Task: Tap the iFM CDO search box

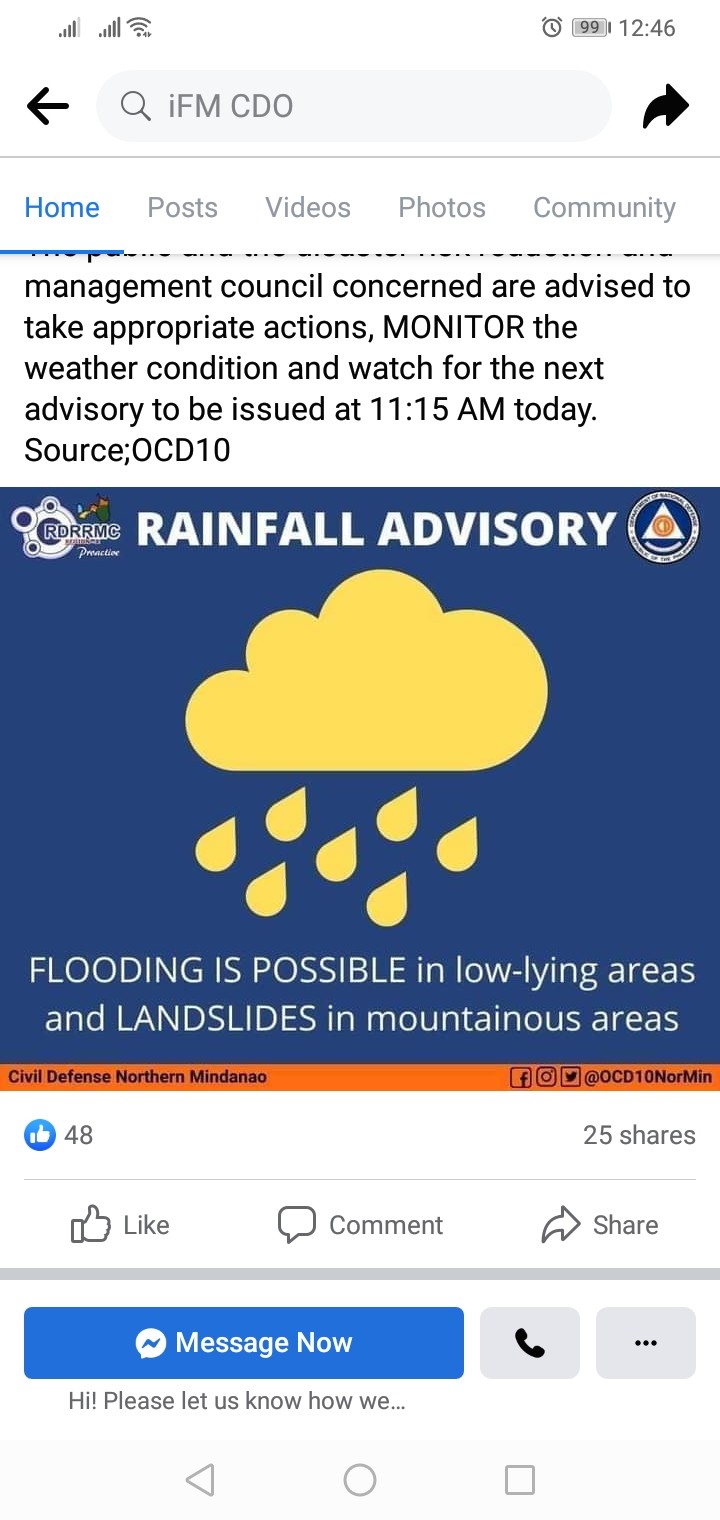Action: (353, 106)
